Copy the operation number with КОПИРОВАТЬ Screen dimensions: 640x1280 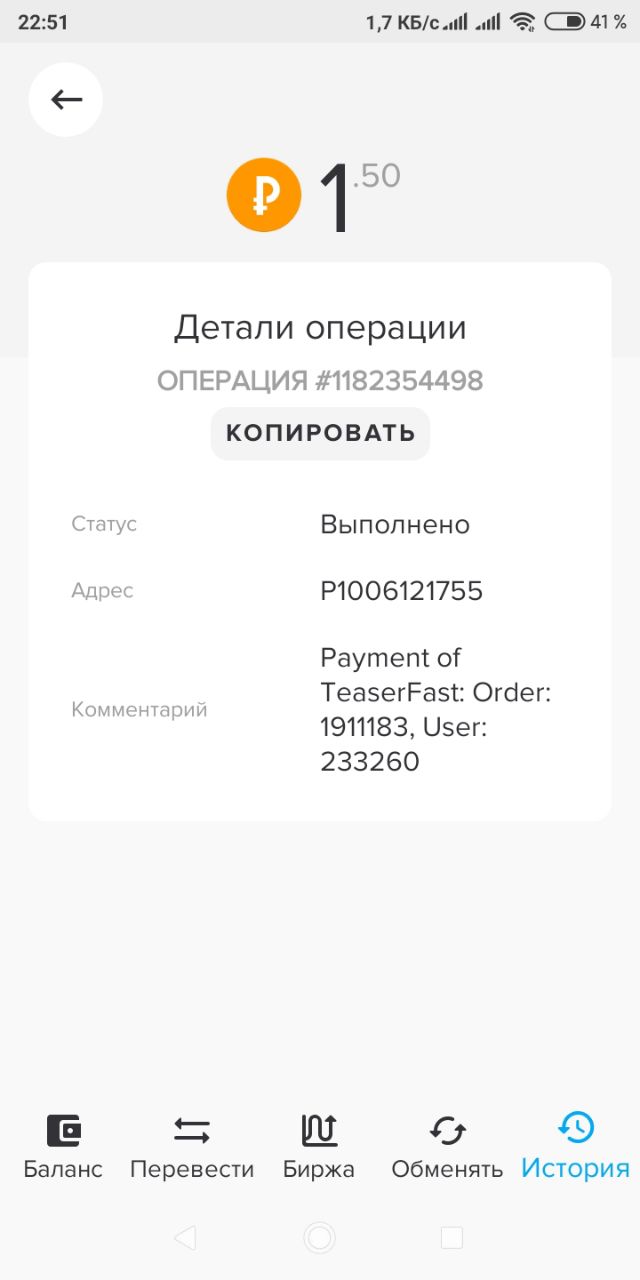pos(320,433)
